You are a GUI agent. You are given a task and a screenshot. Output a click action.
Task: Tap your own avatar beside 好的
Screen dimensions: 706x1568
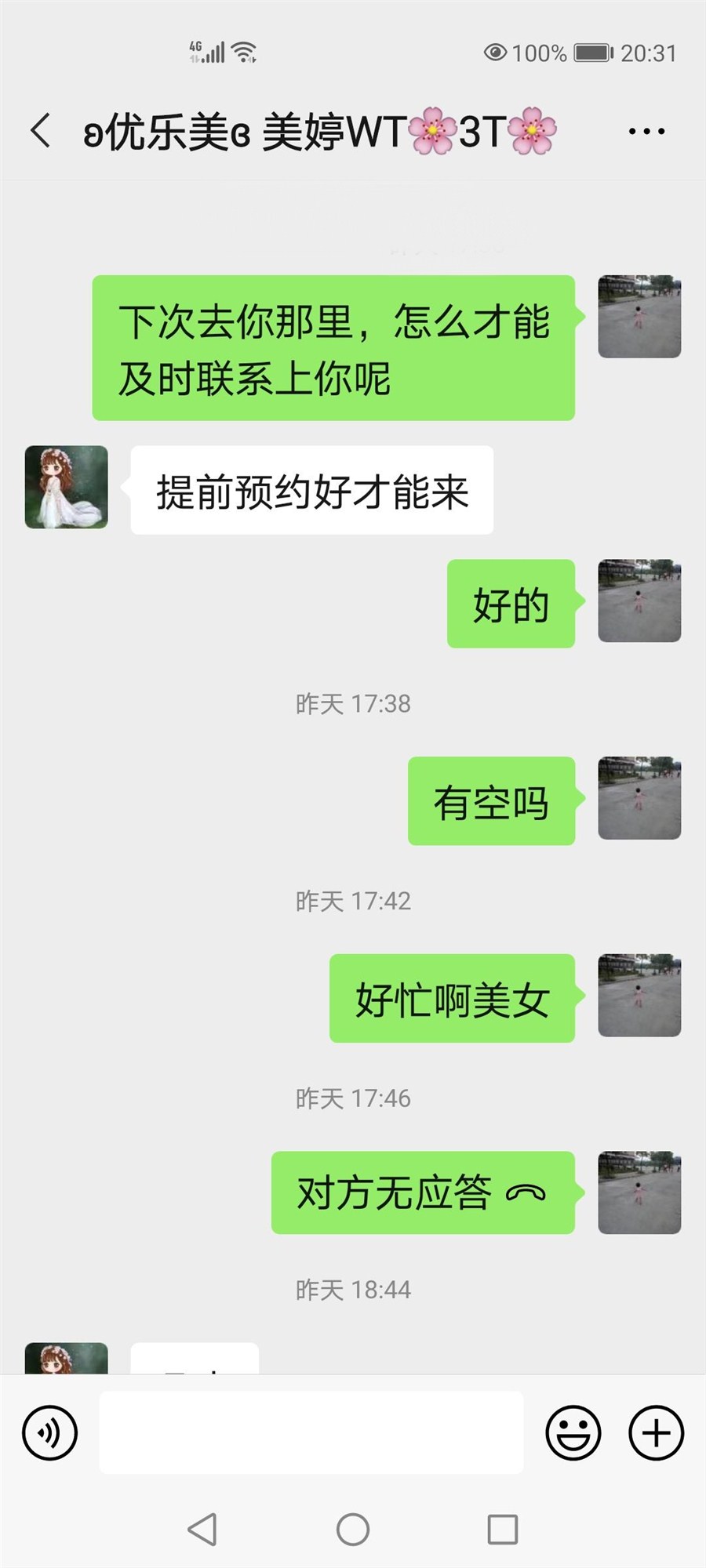(x=639, y=602)
